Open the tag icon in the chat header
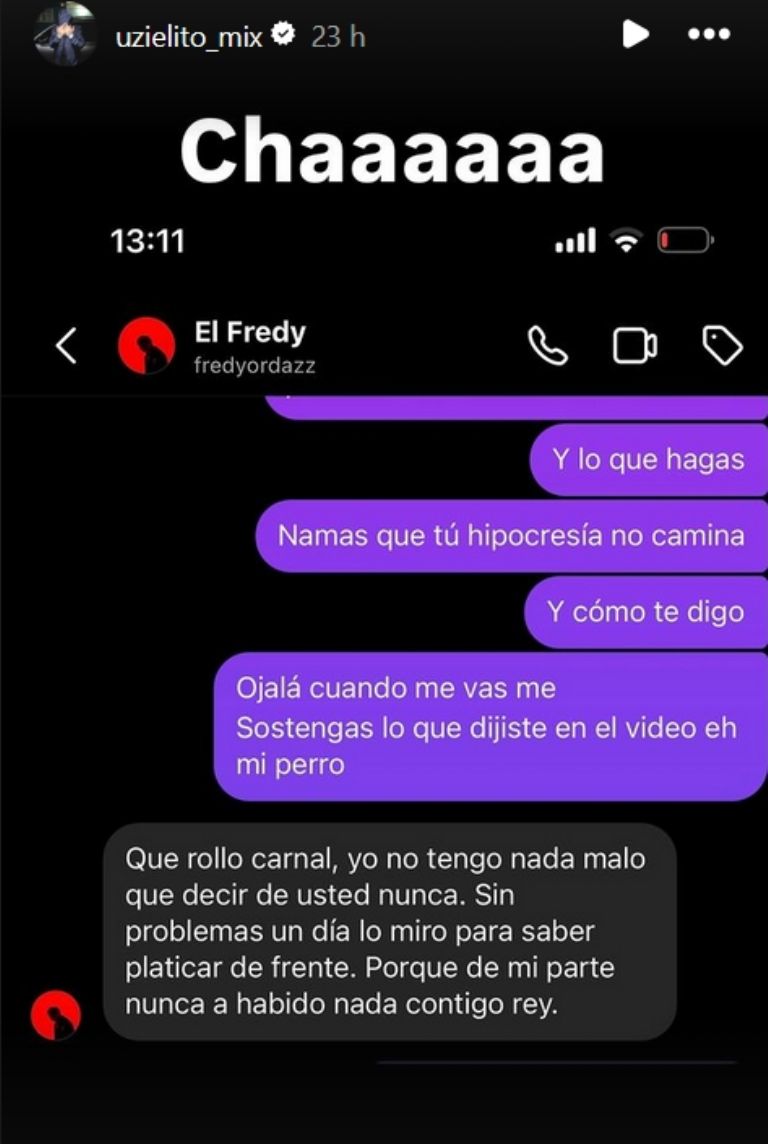 coord(722,345)
